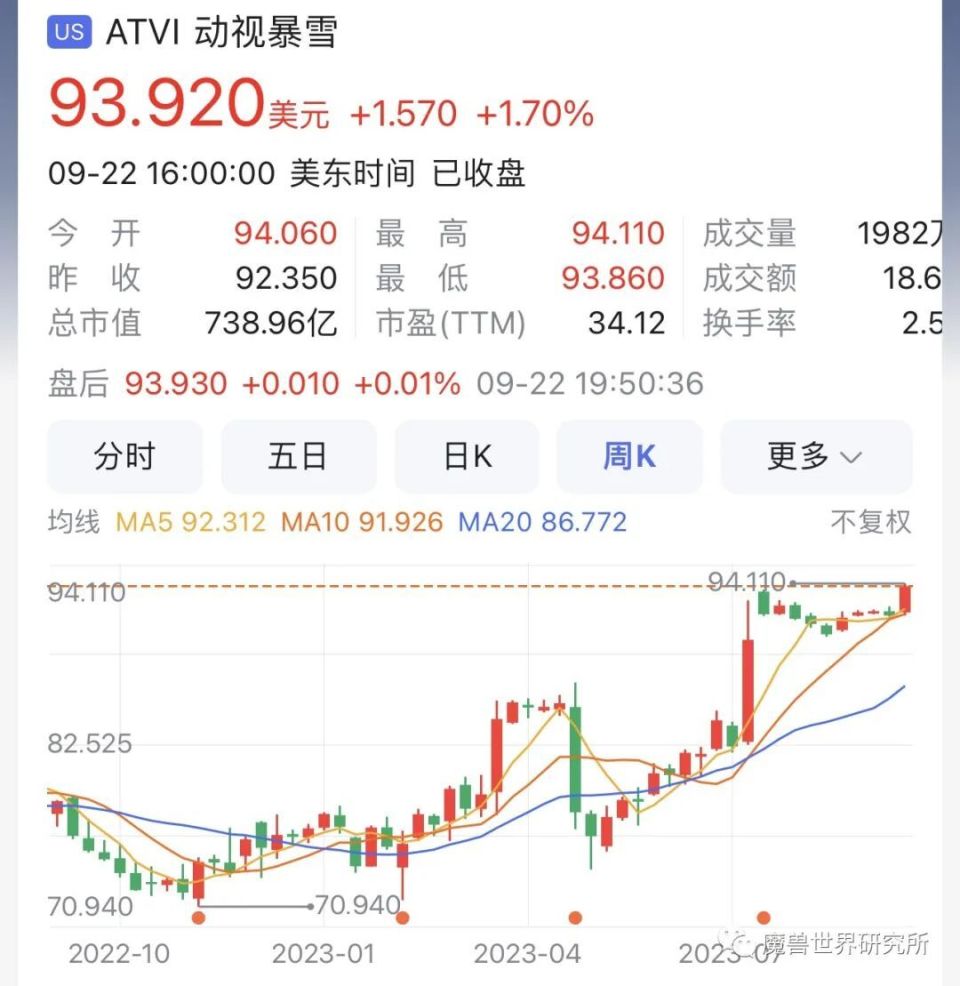Click the 更多 dropdown chevron arrow
This screenshot has height=986, width=960.
851,458
